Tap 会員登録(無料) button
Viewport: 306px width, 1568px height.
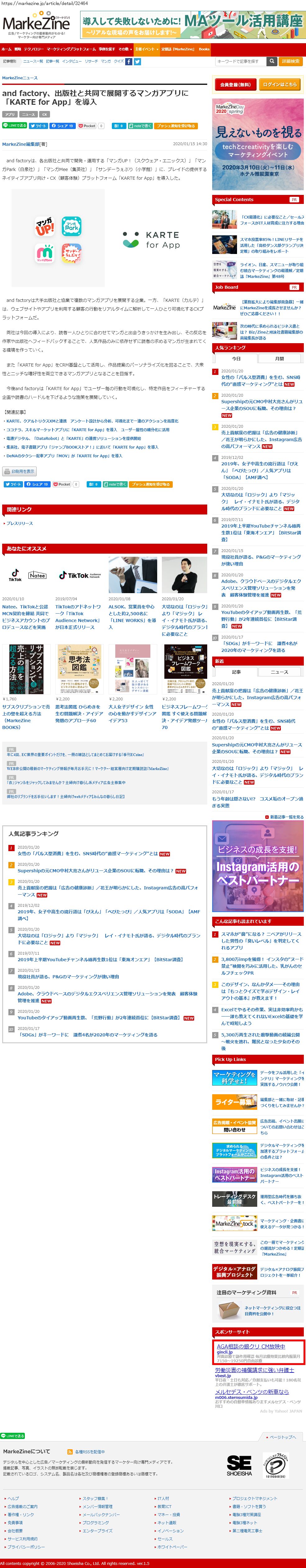(234, 85)
